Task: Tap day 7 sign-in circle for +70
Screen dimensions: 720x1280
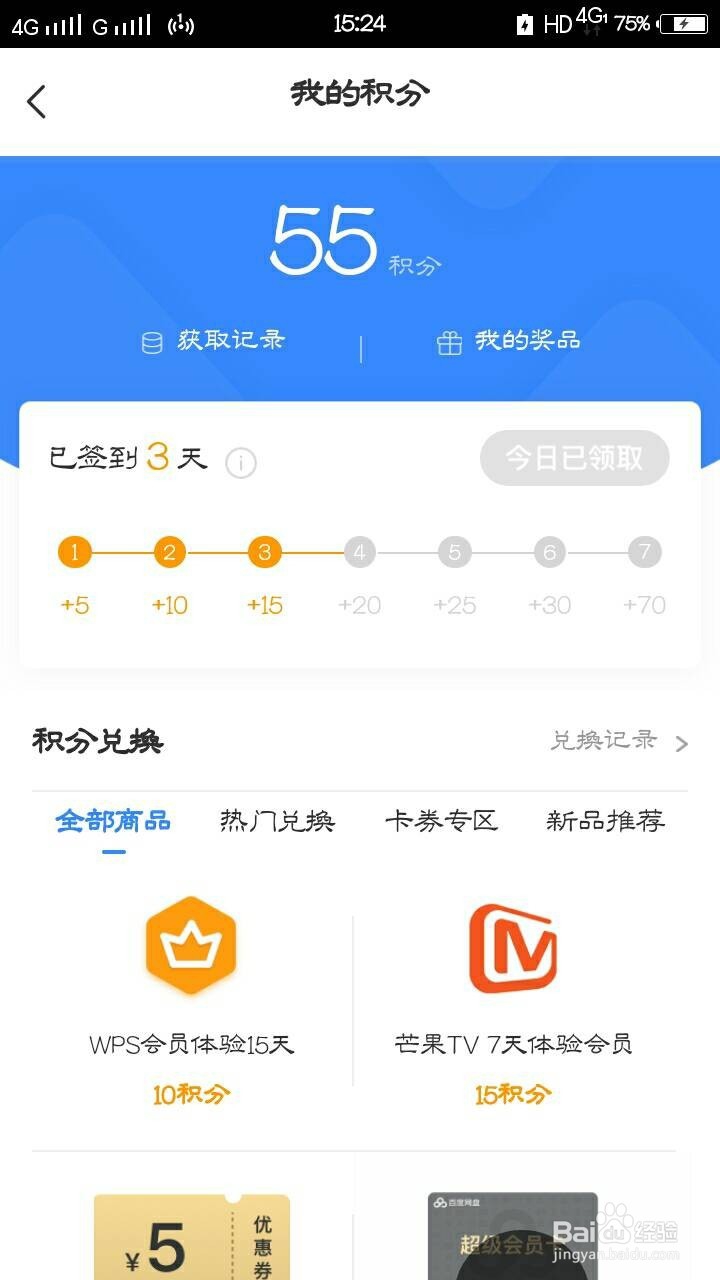Action: (x=644, y=551)
